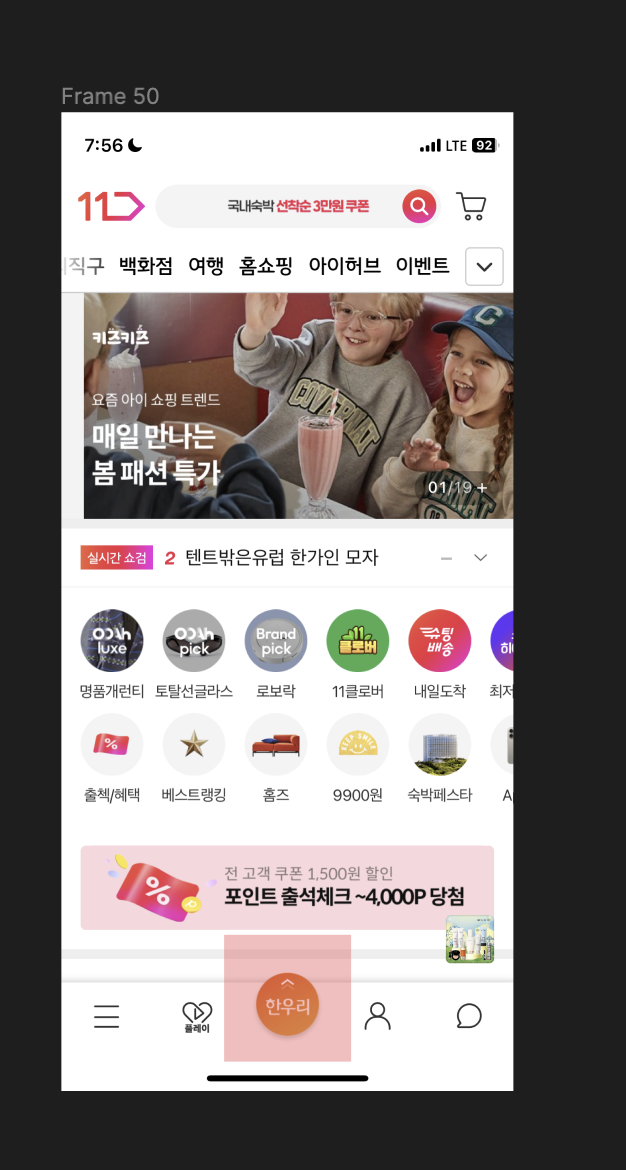Viewport: 626px width, 1170px height.
Task: Expand the category dropdown chevron
Action: (485, 267)
